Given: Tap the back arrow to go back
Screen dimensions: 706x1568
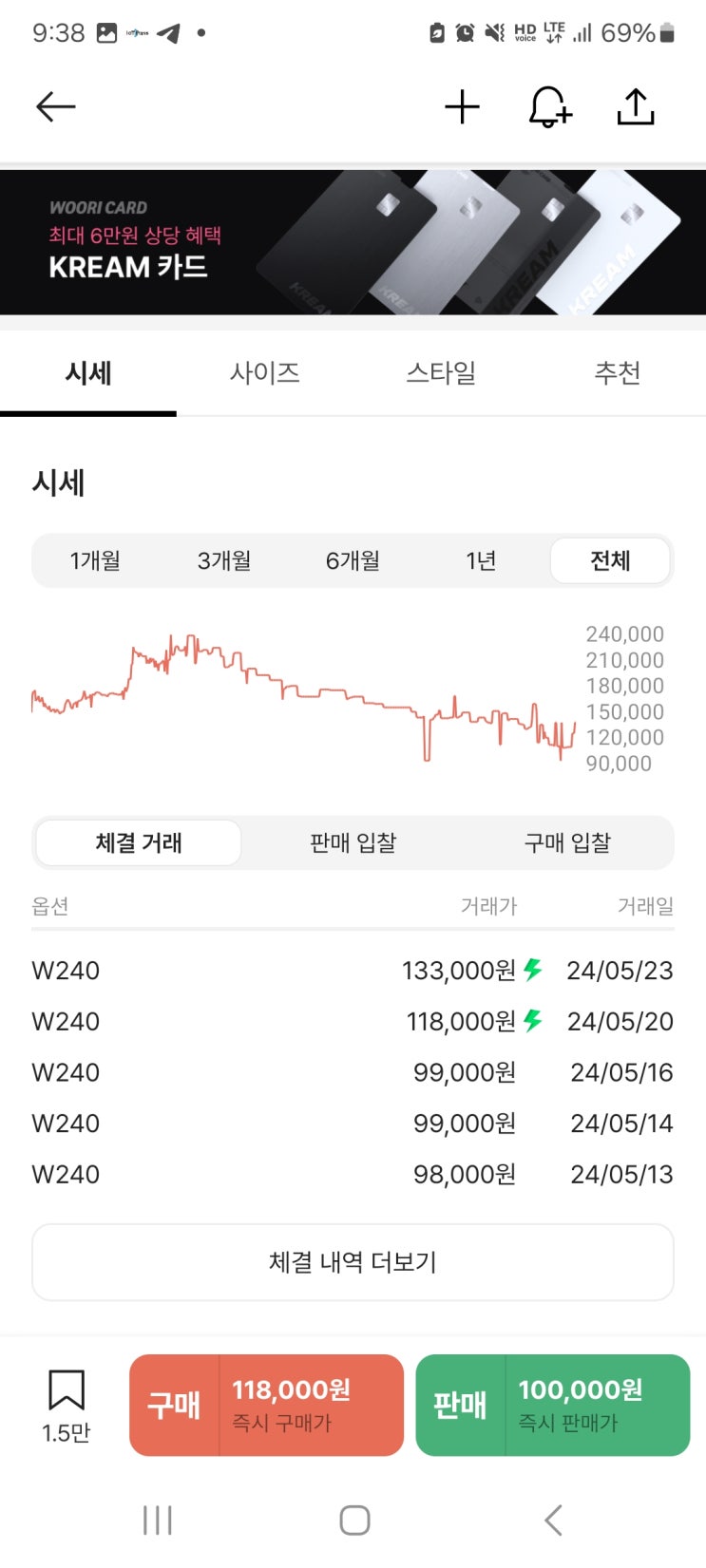Looking at the screenshot, I should (x=54, y=105).
